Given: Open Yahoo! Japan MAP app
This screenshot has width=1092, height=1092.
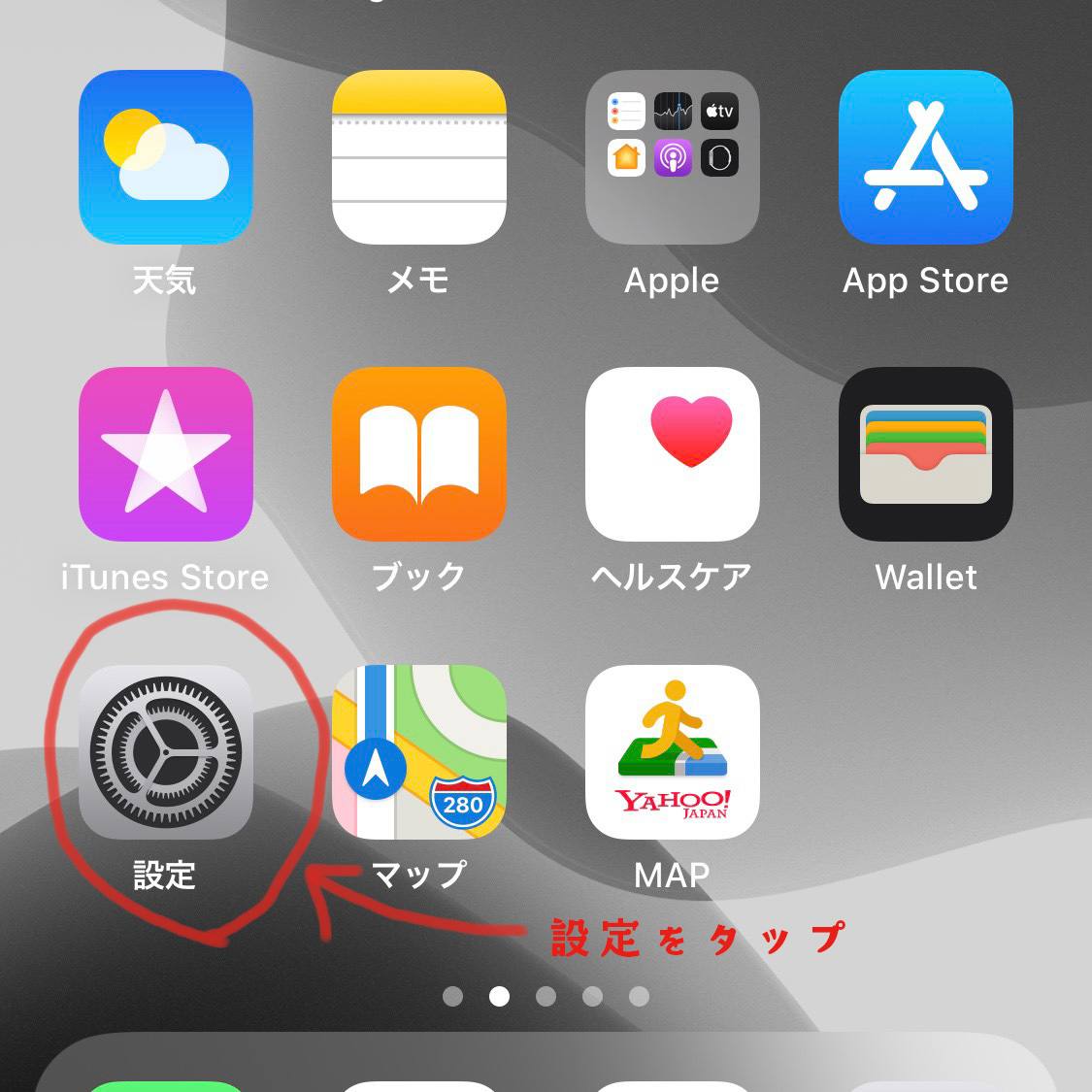Looking at the screenshot, I should coord(673,752).
